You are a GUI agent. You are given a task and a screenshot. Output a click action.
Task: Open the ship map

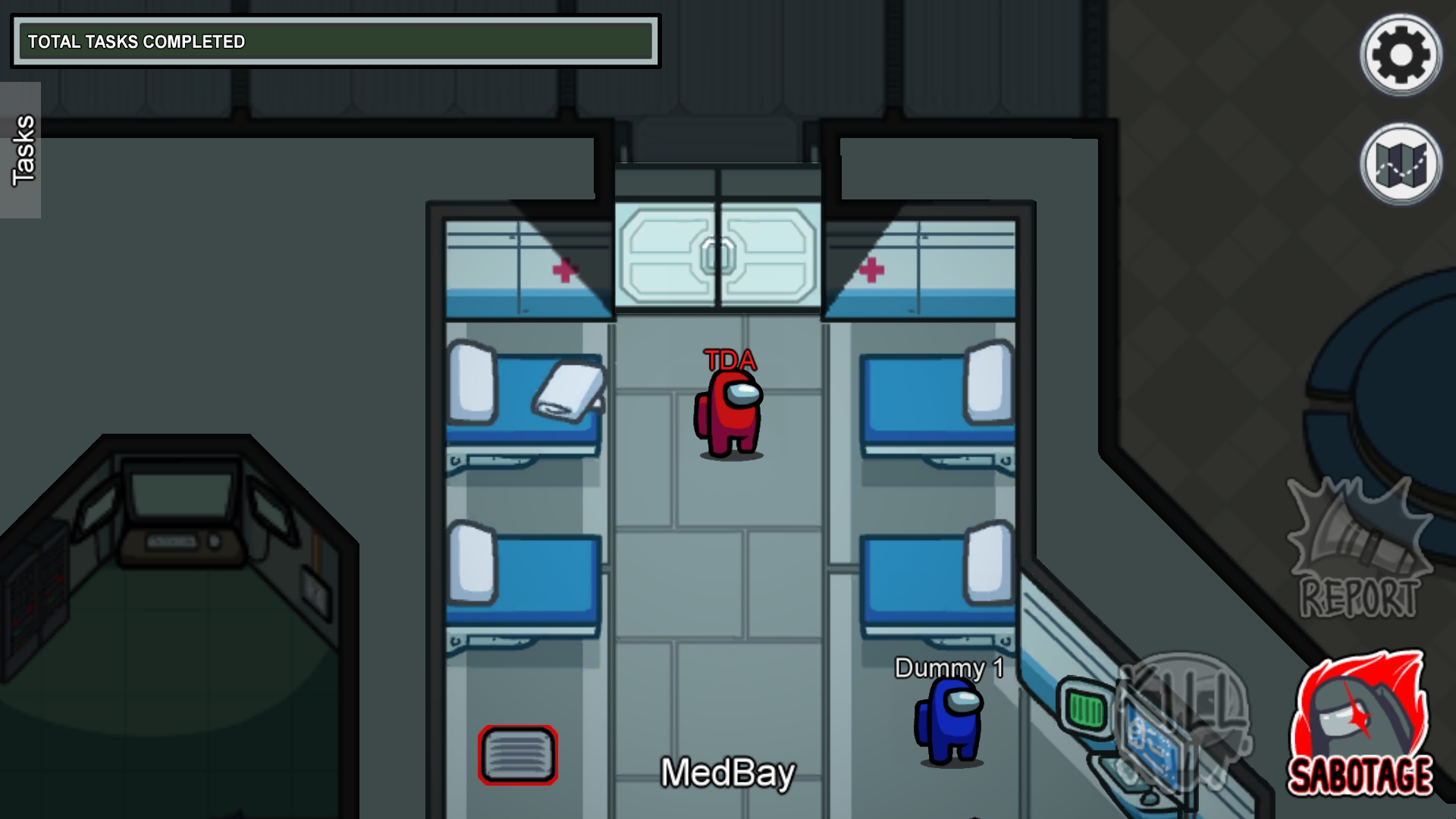click(1400, 164)
